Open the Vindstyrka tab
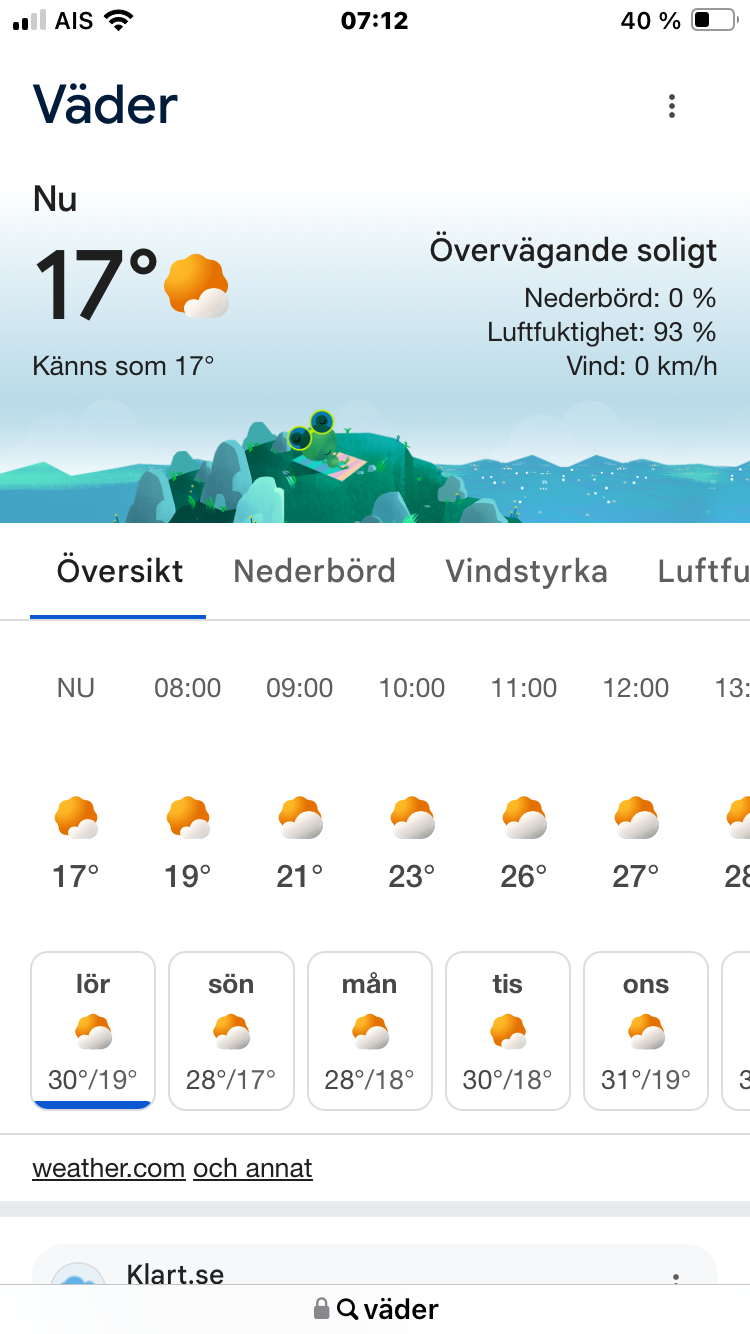750x1334 pixels. (x=526, y=571)
